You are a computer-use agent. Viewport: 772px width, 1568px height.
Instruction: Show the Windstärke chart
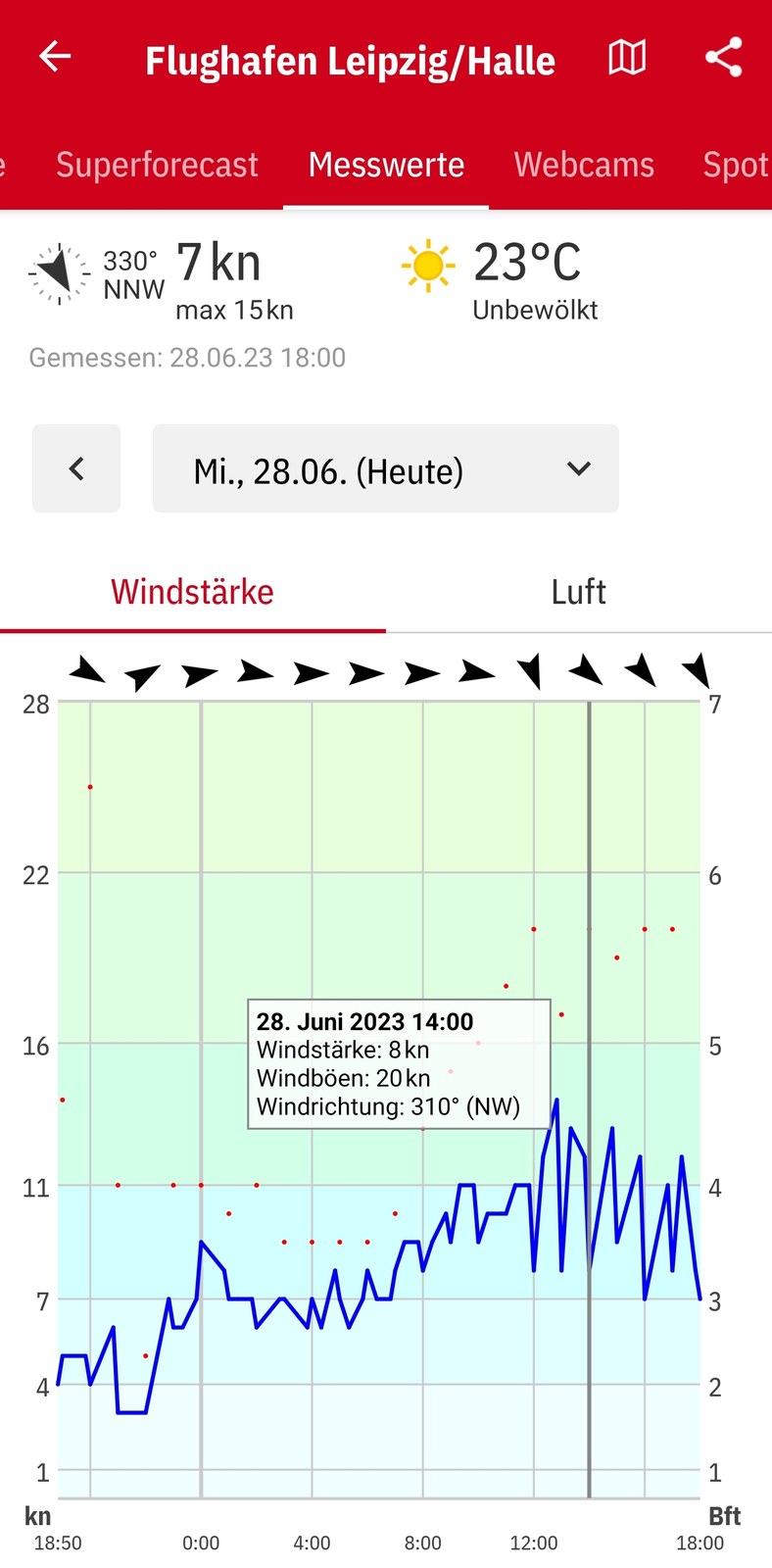pyautogui.click(x=192, y=592)
